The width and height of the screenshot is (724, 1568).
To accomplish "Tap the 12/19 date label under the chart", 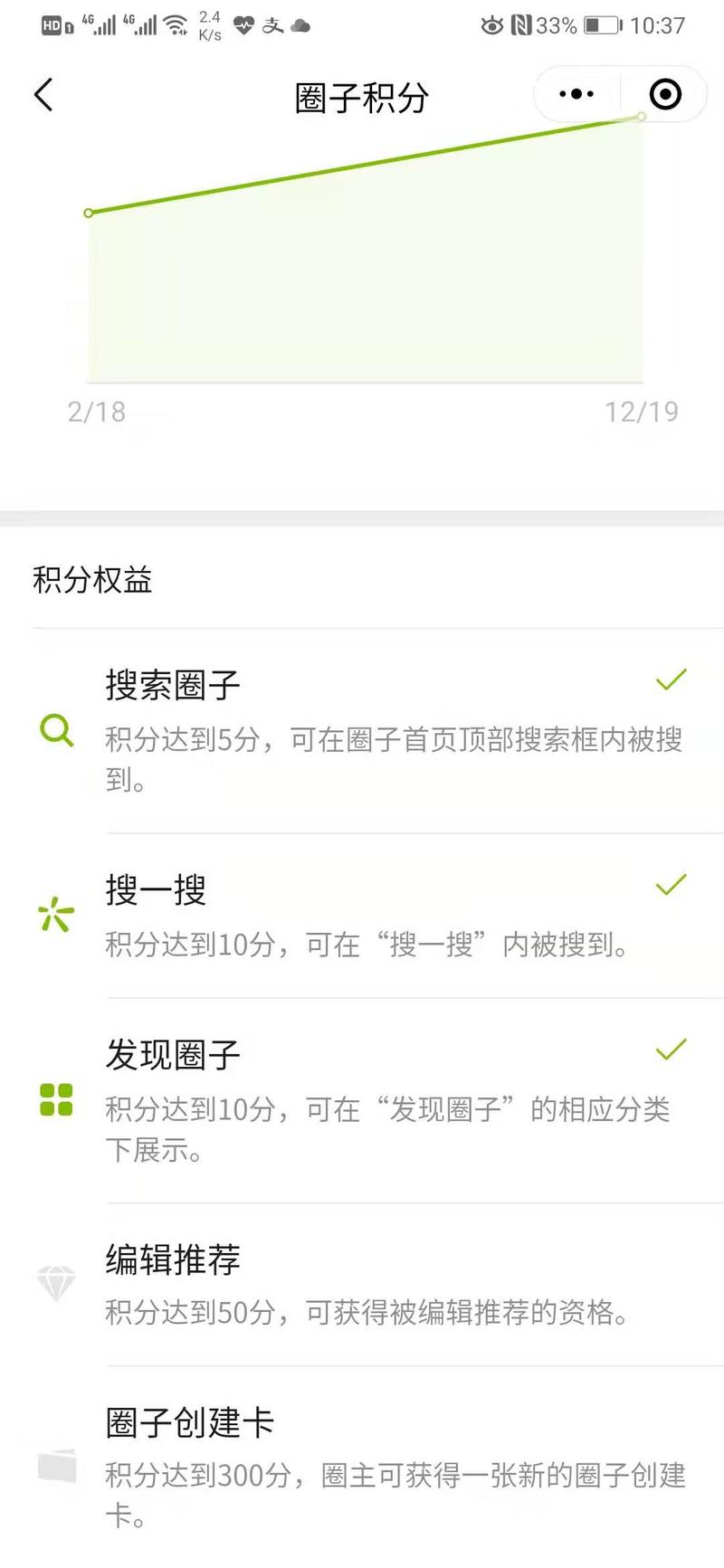I will point(639,412).
